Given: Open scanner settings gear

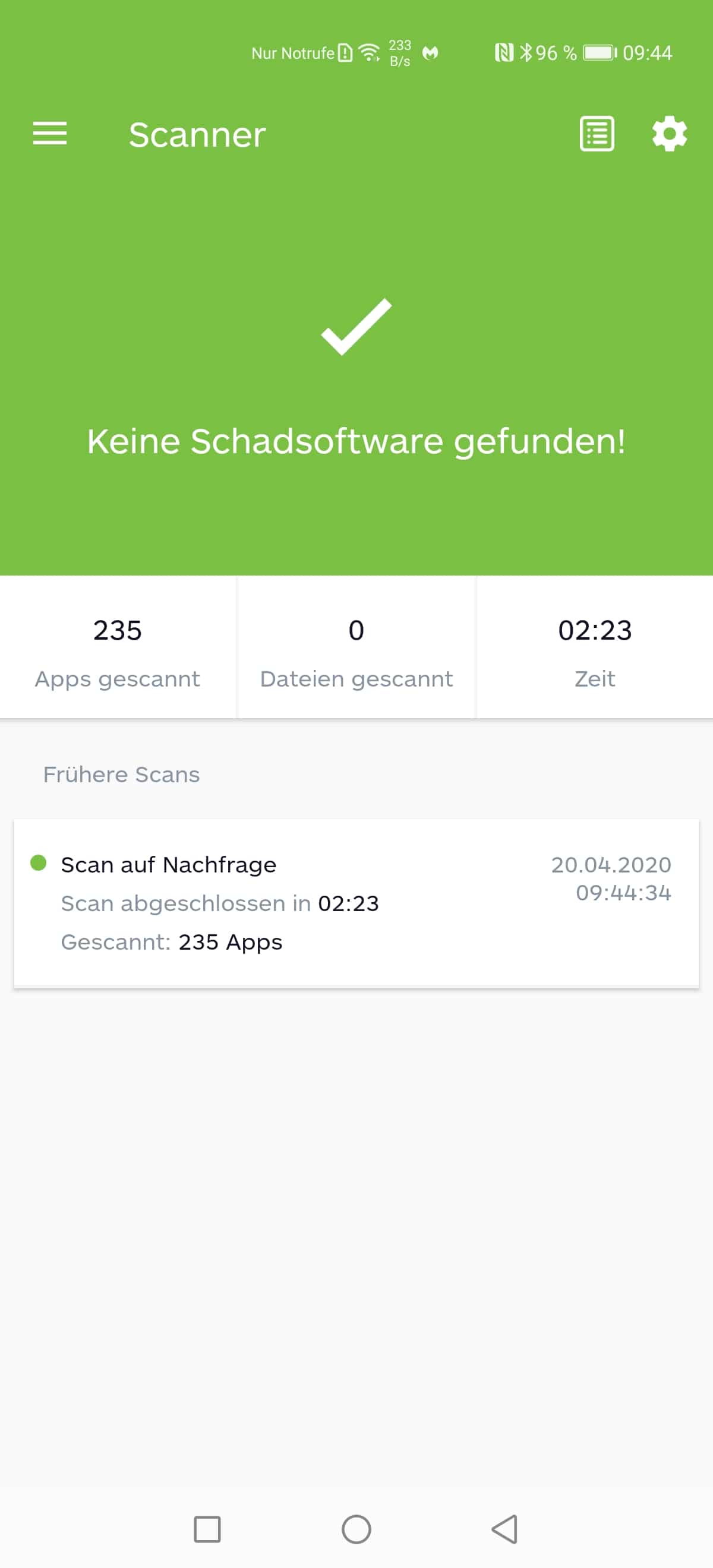Looking at the screenshot, I should pos(670,133).
